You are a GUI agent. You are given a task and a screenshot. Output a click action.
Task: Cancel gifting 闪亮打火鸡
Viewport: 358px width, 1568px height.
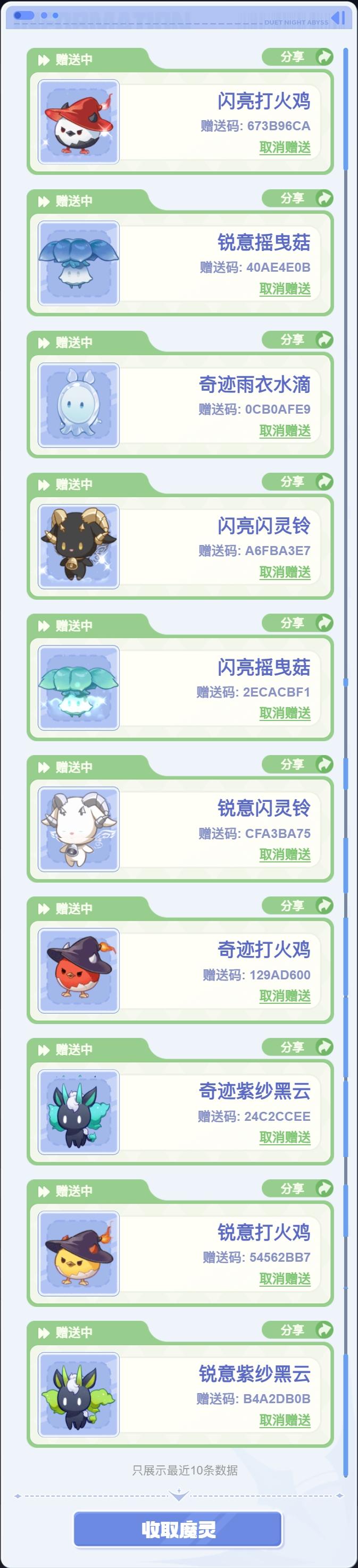[285, 147]
